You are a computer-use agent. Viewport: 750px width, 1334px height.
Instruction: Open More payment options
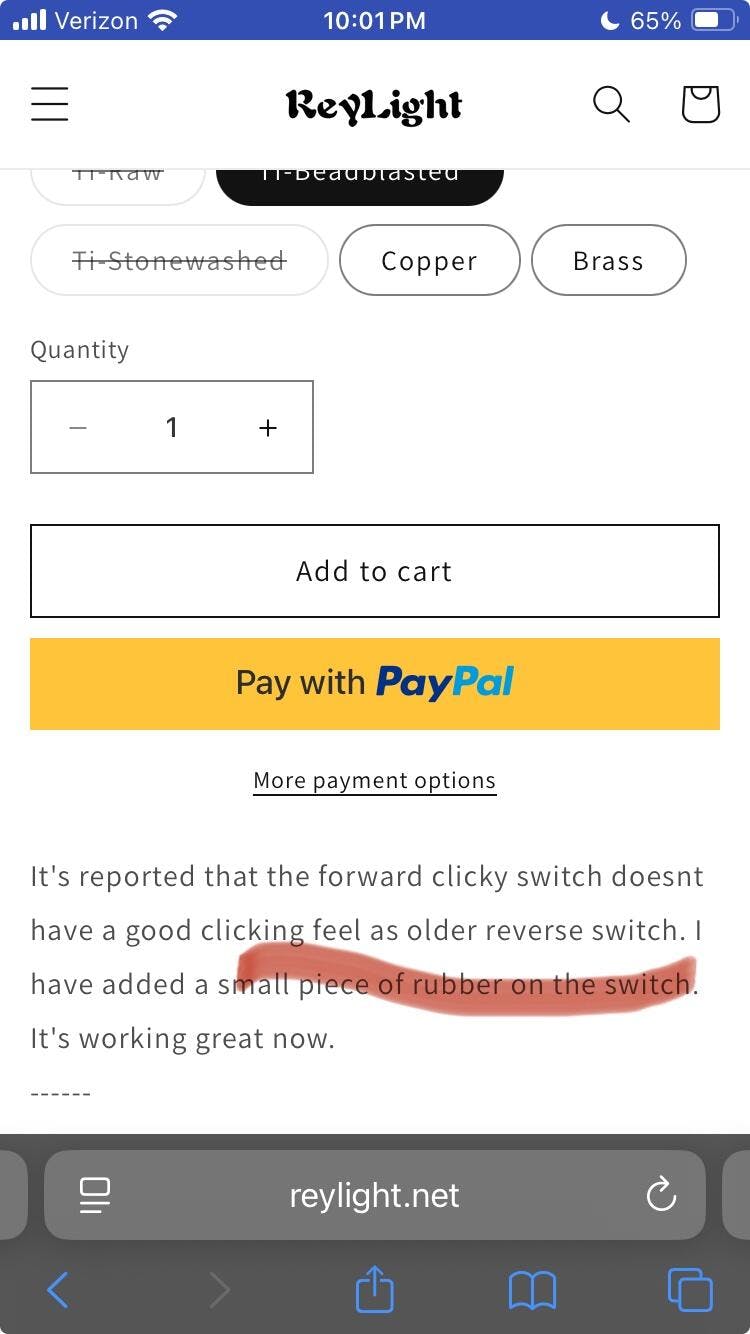click(x=374, y=780)
